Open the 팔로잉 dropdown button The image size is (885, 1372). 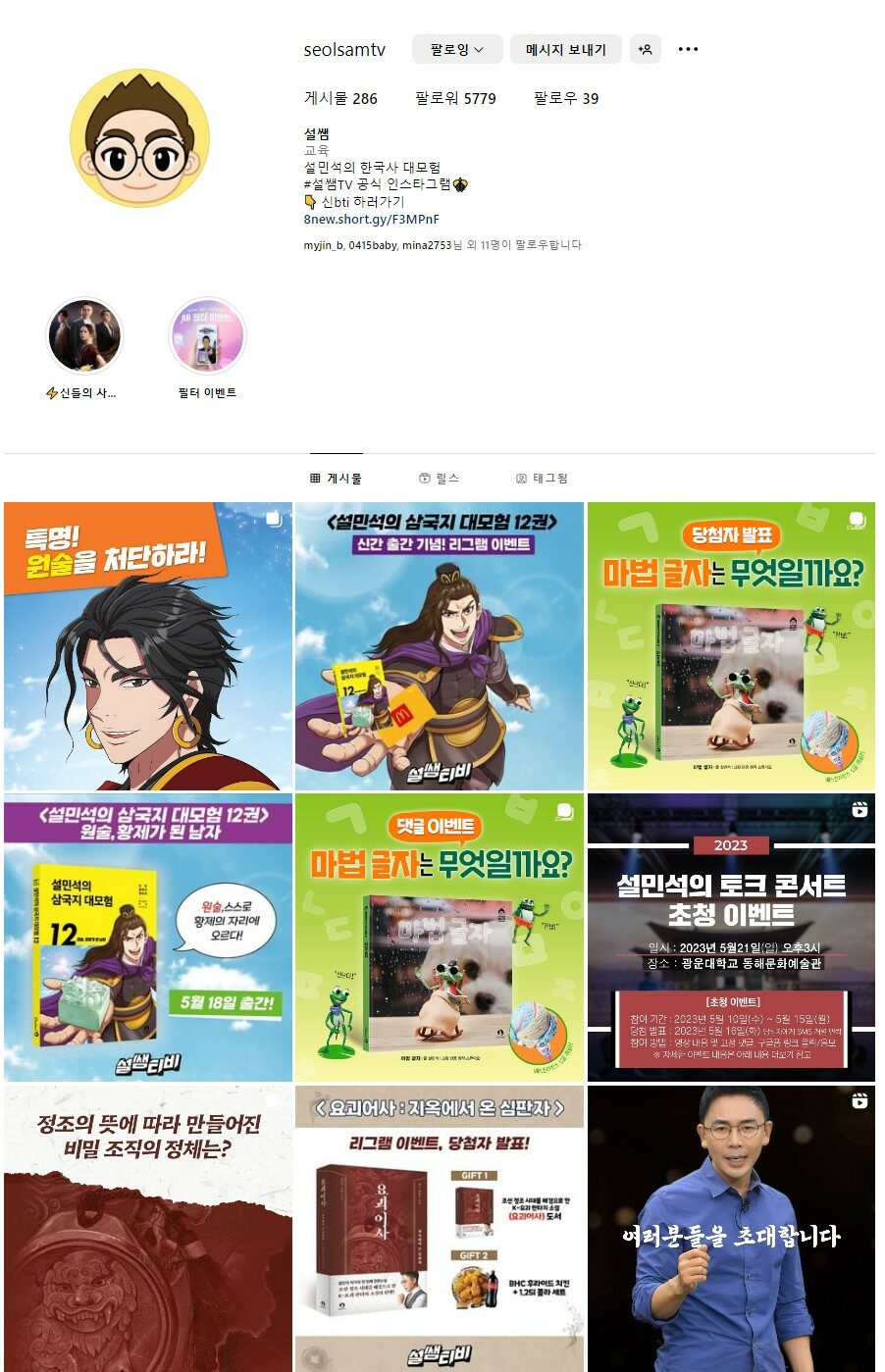click(x=456, y=49)
